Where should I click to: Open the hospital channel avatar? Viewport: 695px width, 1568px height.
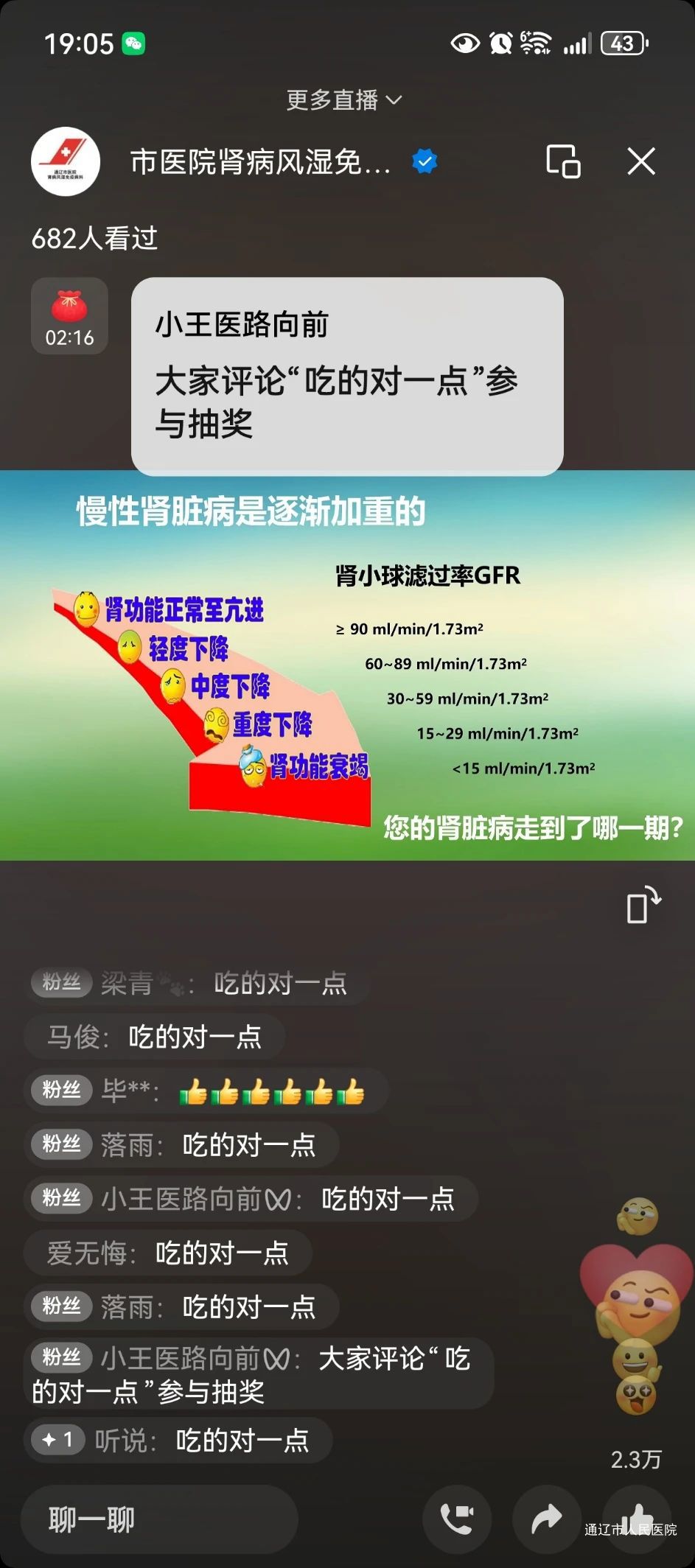66,161
